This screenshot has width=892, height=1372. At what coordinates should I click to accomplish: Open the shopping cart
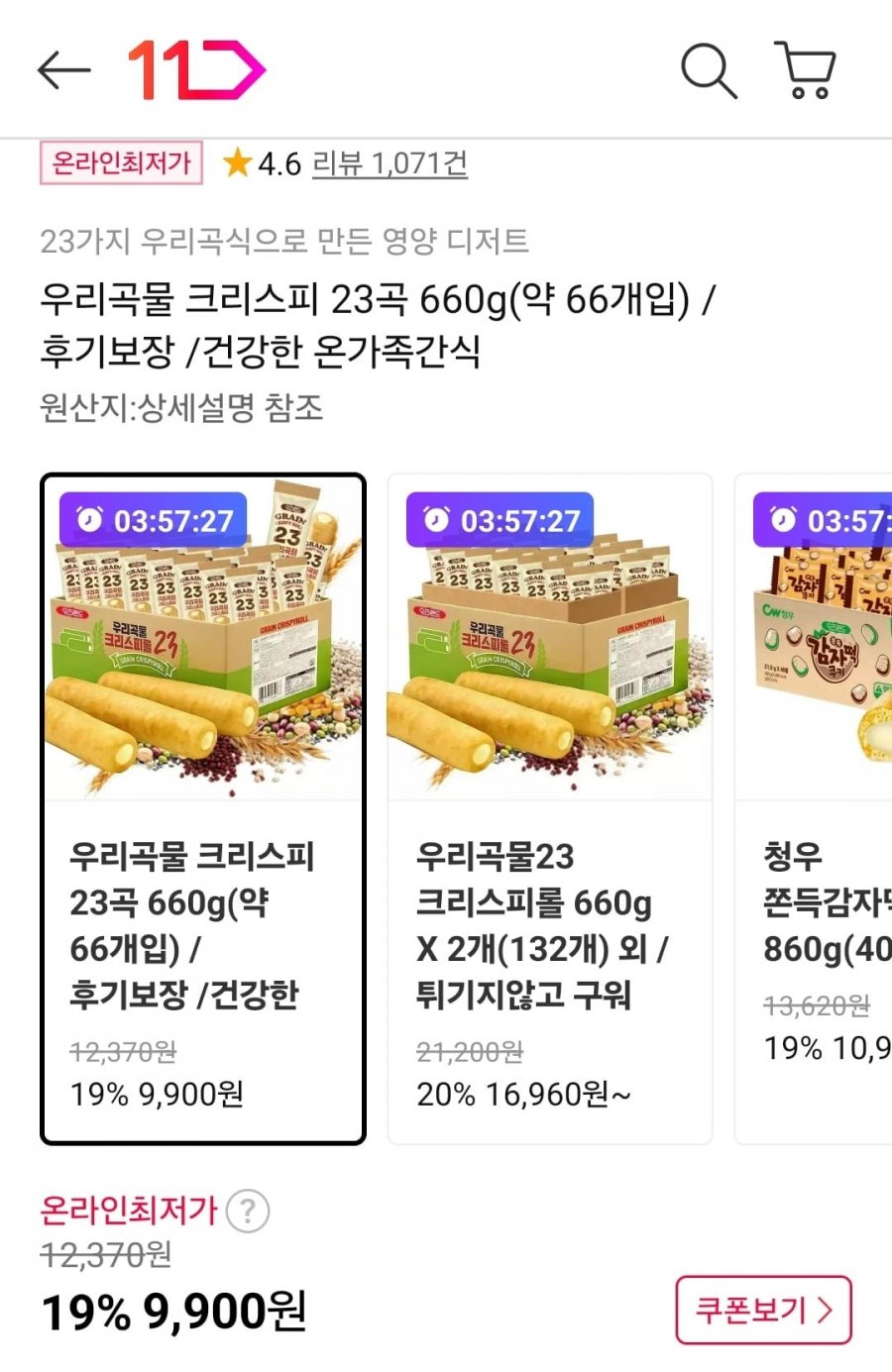pyautogui.click(x=805, y=70)
